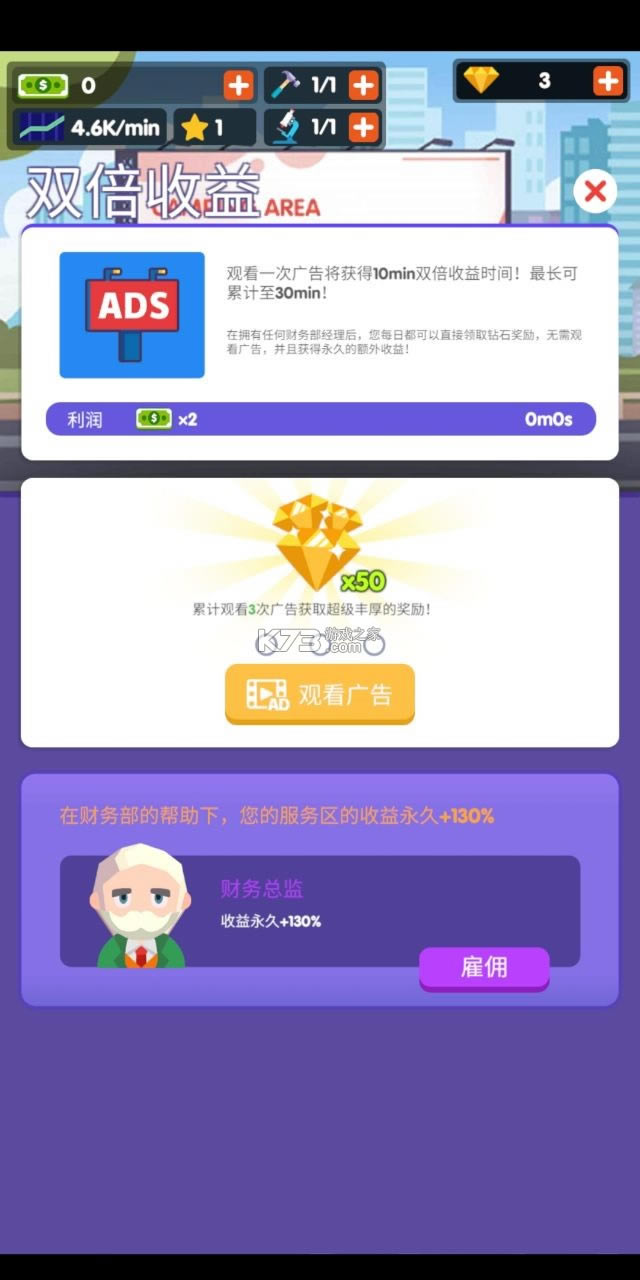Add more cash with the plus button

click(238, 85)
